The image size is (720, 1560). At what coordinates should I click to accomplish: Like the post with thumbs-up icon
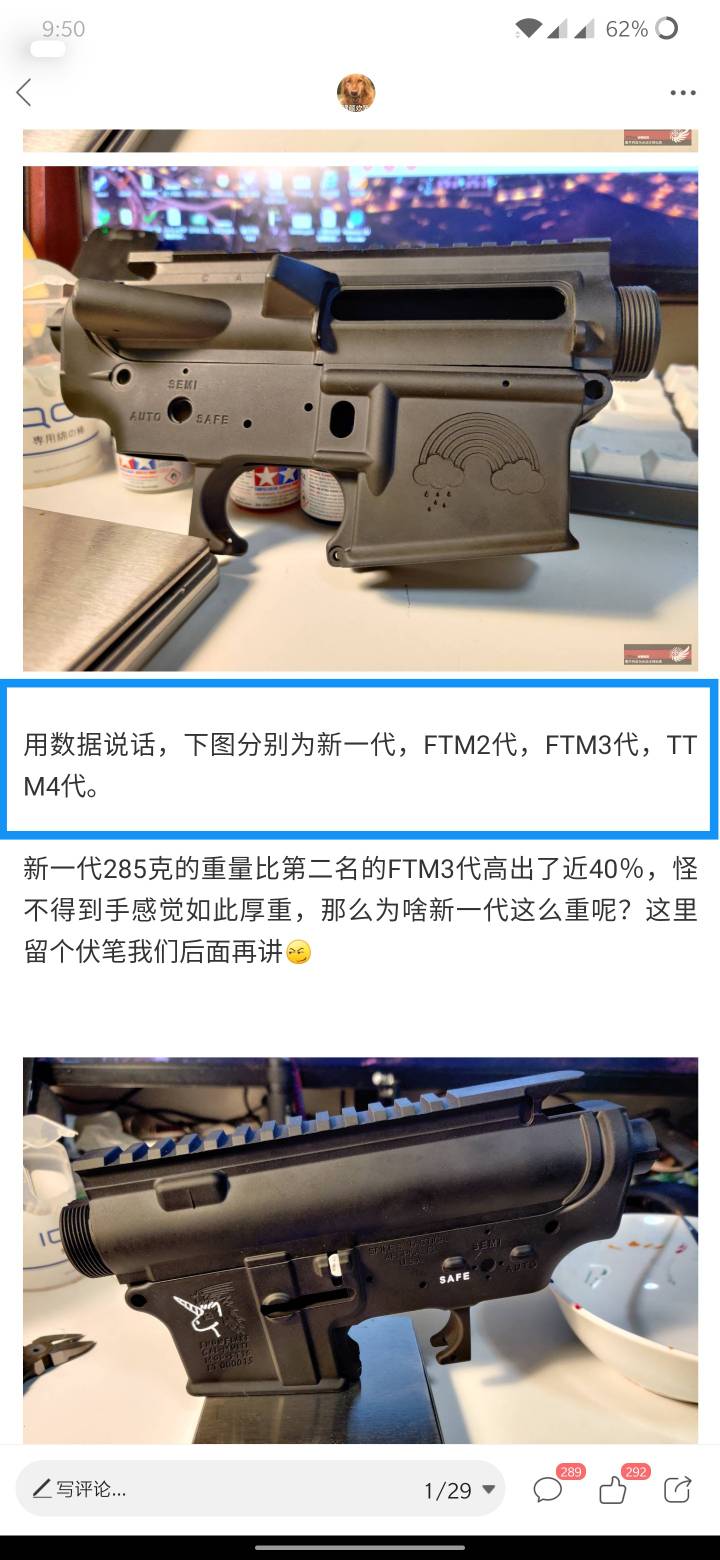click(613, 1490)
